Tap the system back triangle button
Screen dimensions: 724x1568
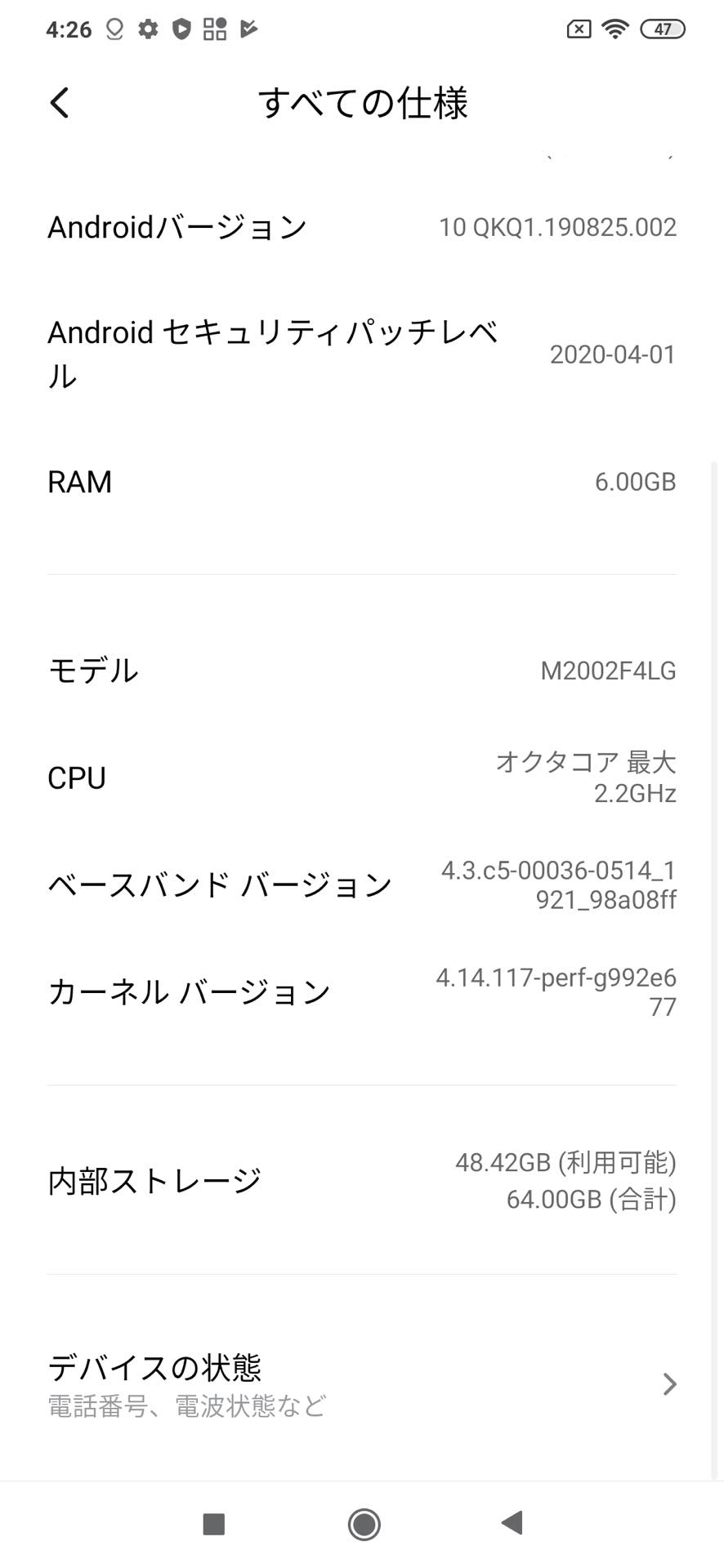512,1522
